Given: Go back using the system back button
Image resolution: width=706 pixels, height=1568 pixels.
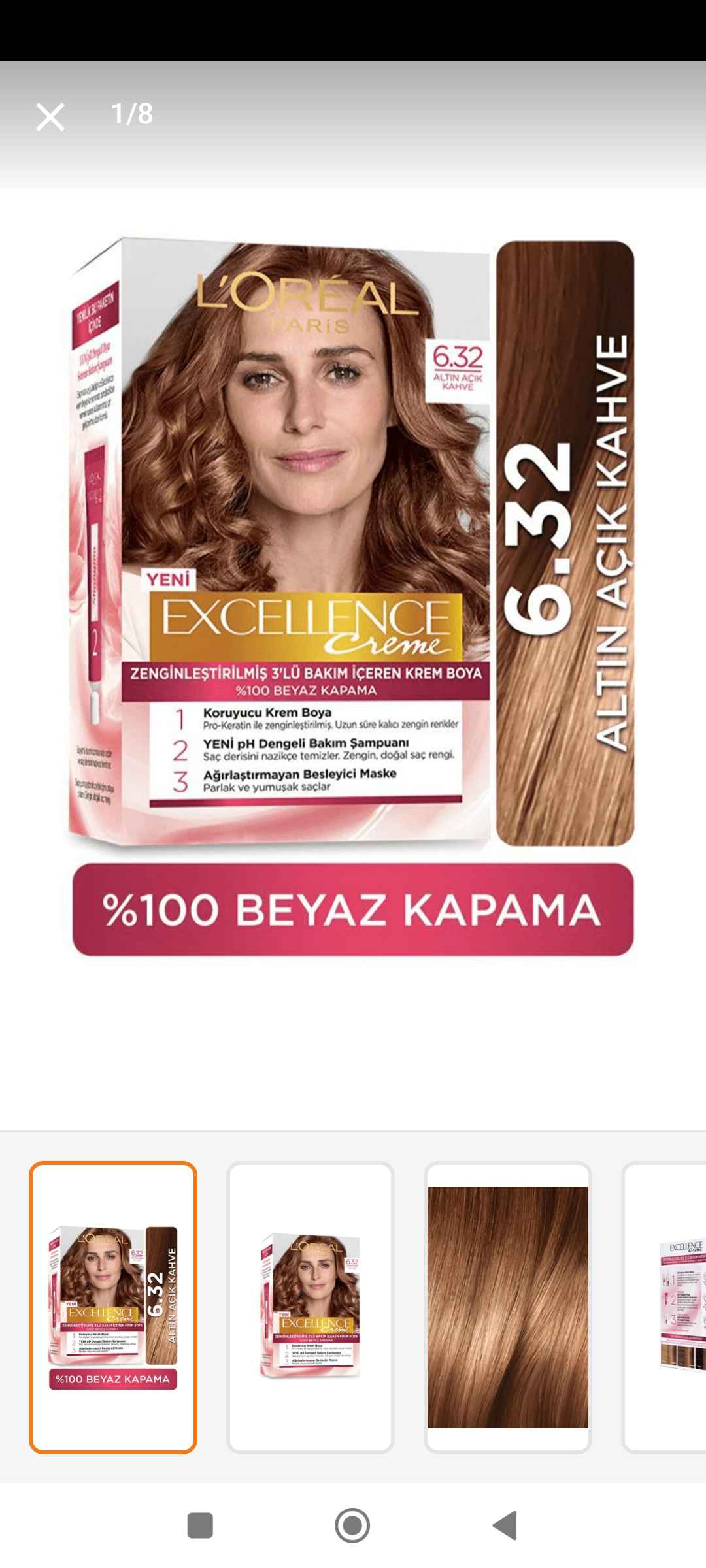Looking at the screenshot, I should [x=505, y=1526].
